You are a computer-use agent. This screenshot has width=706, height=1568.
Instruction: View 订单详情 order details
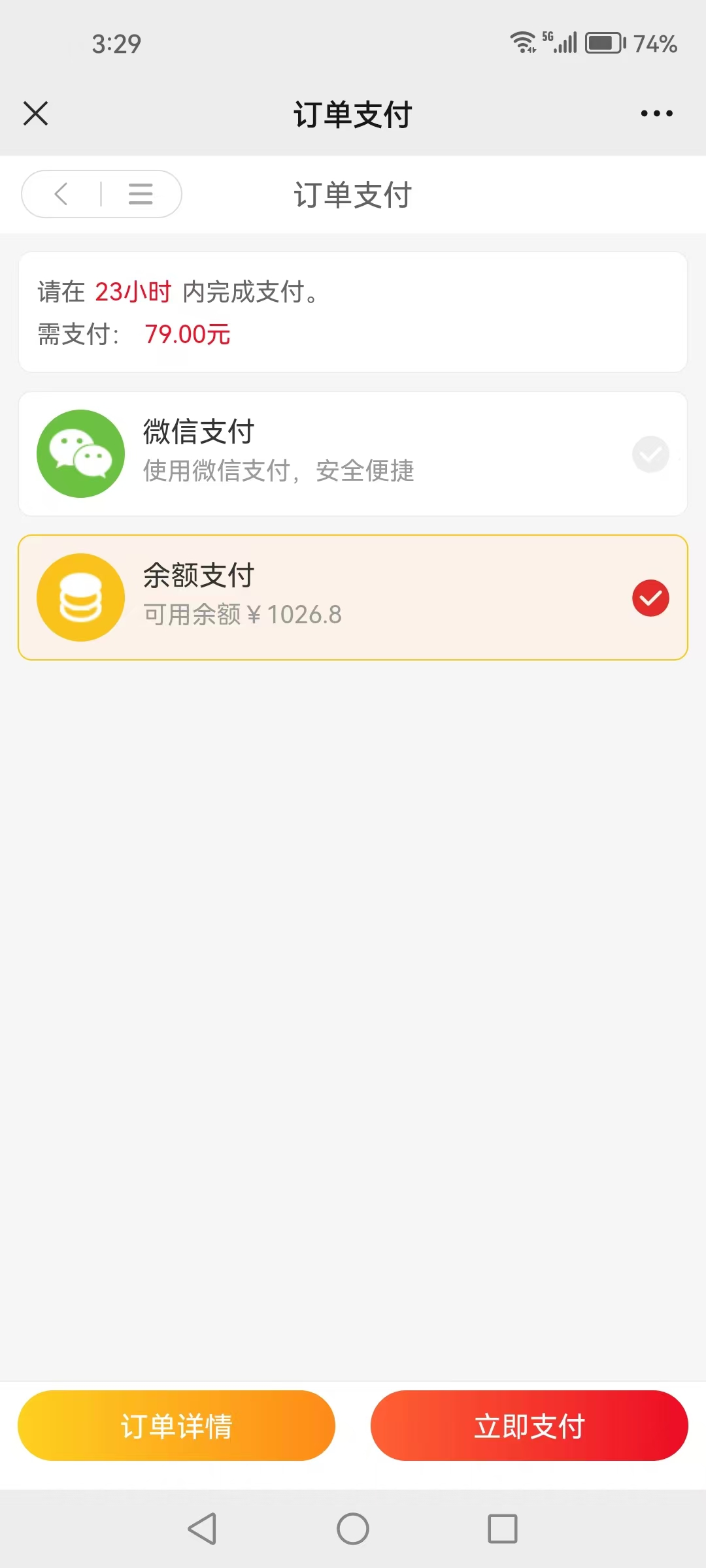pyautogui.click(x=176, y=1426)
